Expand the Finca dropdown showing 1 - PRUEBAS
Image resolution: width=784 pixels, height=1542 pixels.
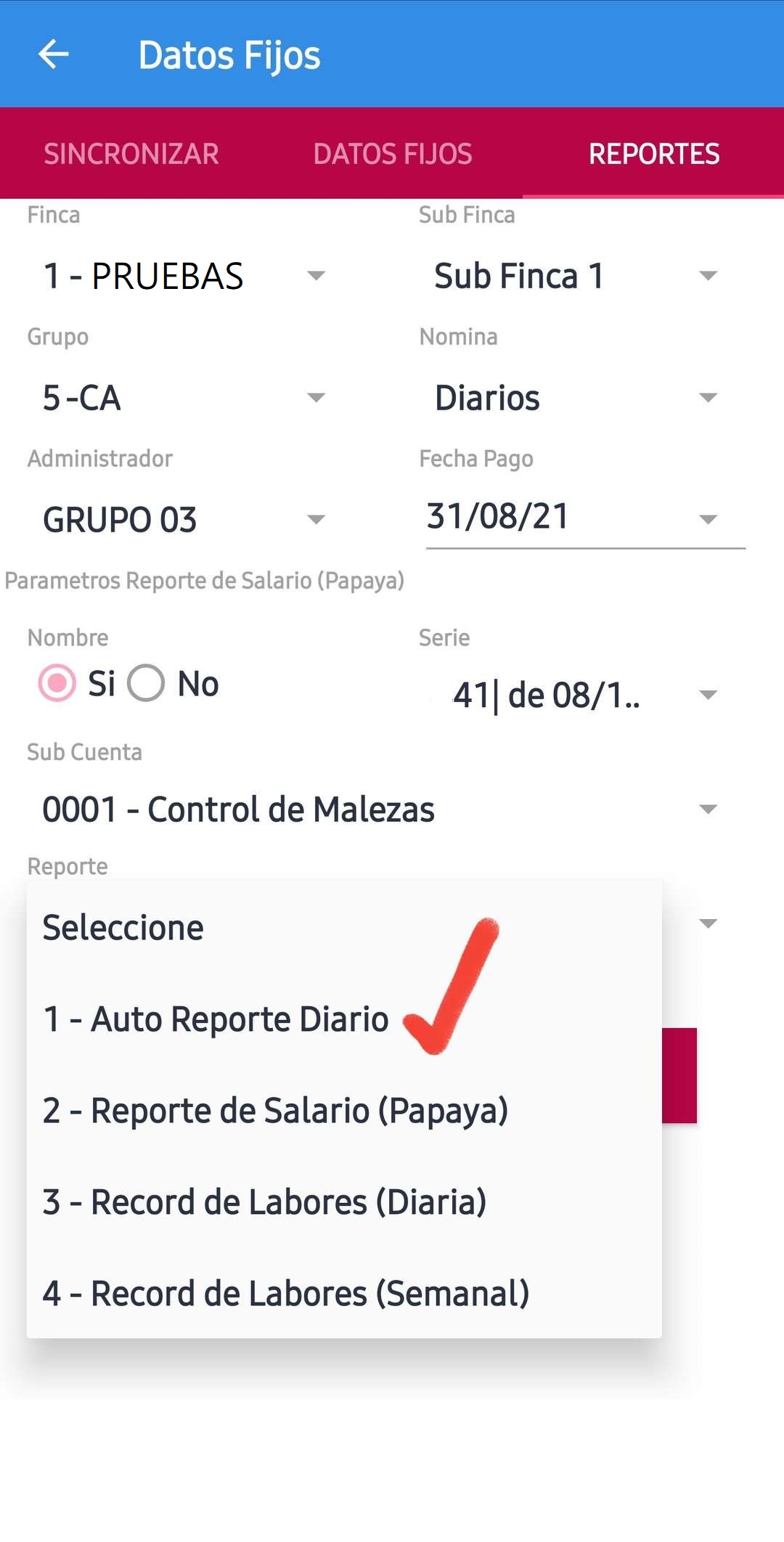[184, 276]
